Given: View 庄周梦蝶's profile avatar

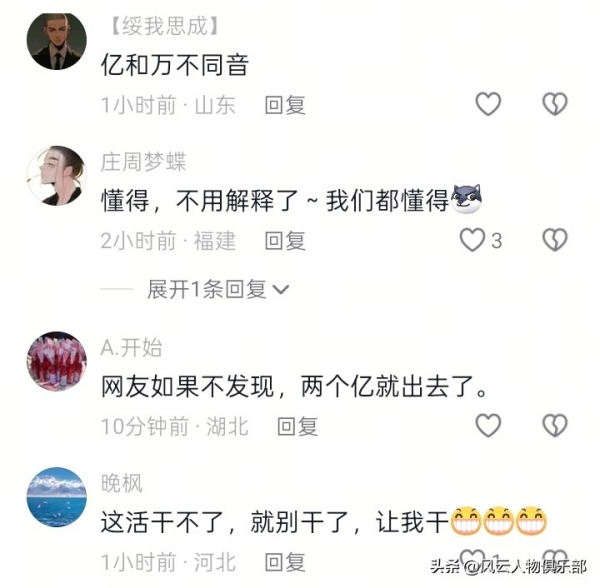Looking at the screenshot, I should [x=56, y=177].
